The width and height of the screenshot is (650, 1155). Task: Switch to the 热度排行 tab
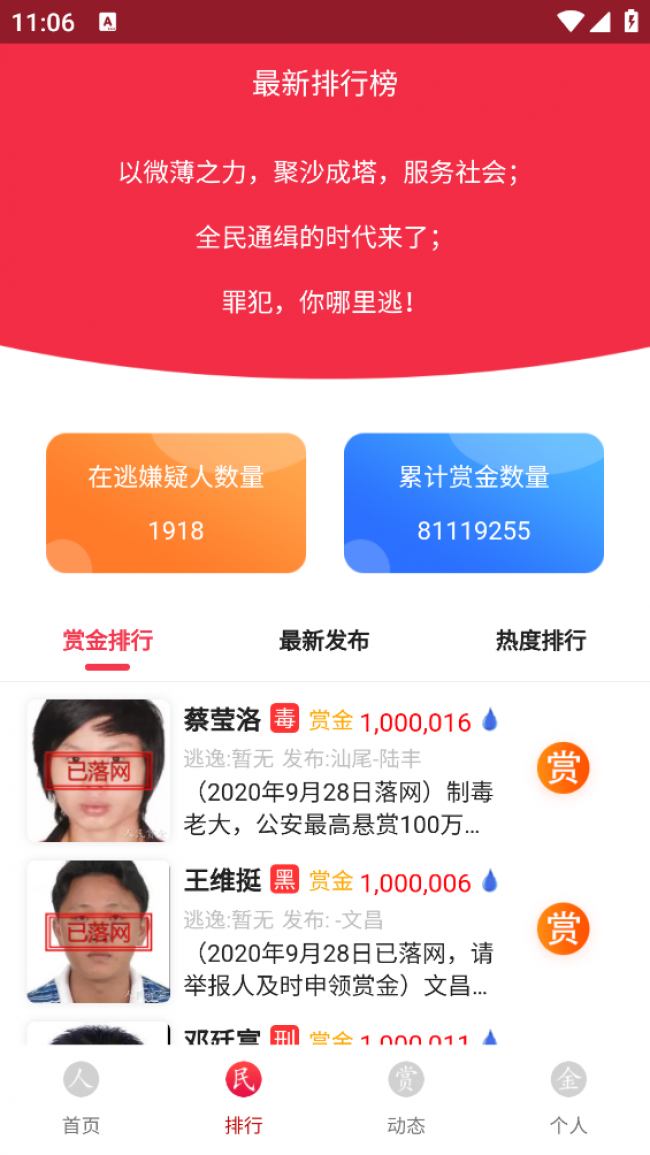coord(540,641)
